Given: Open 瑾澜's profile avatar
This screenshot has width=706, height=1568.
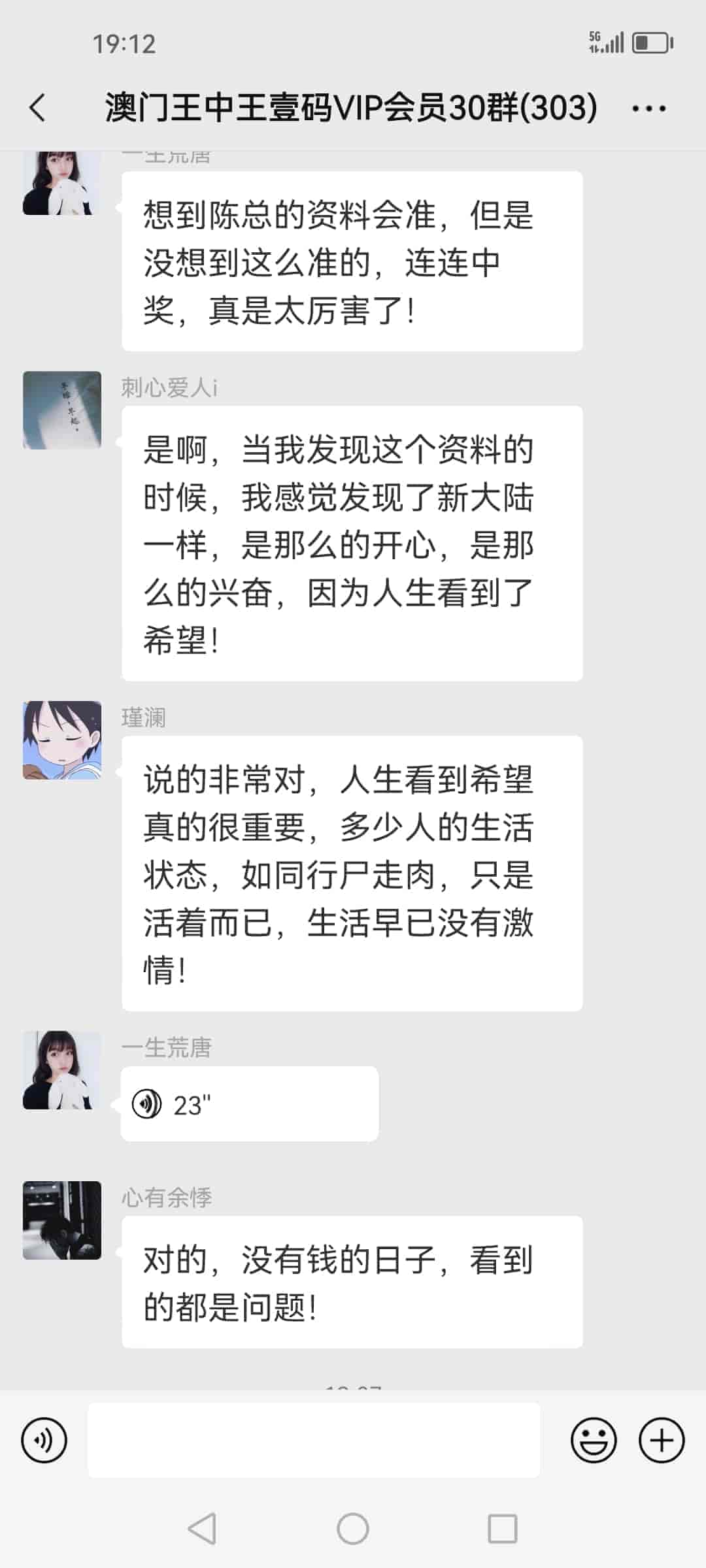Looking at the screenshot, I should (x=62, y=740).
